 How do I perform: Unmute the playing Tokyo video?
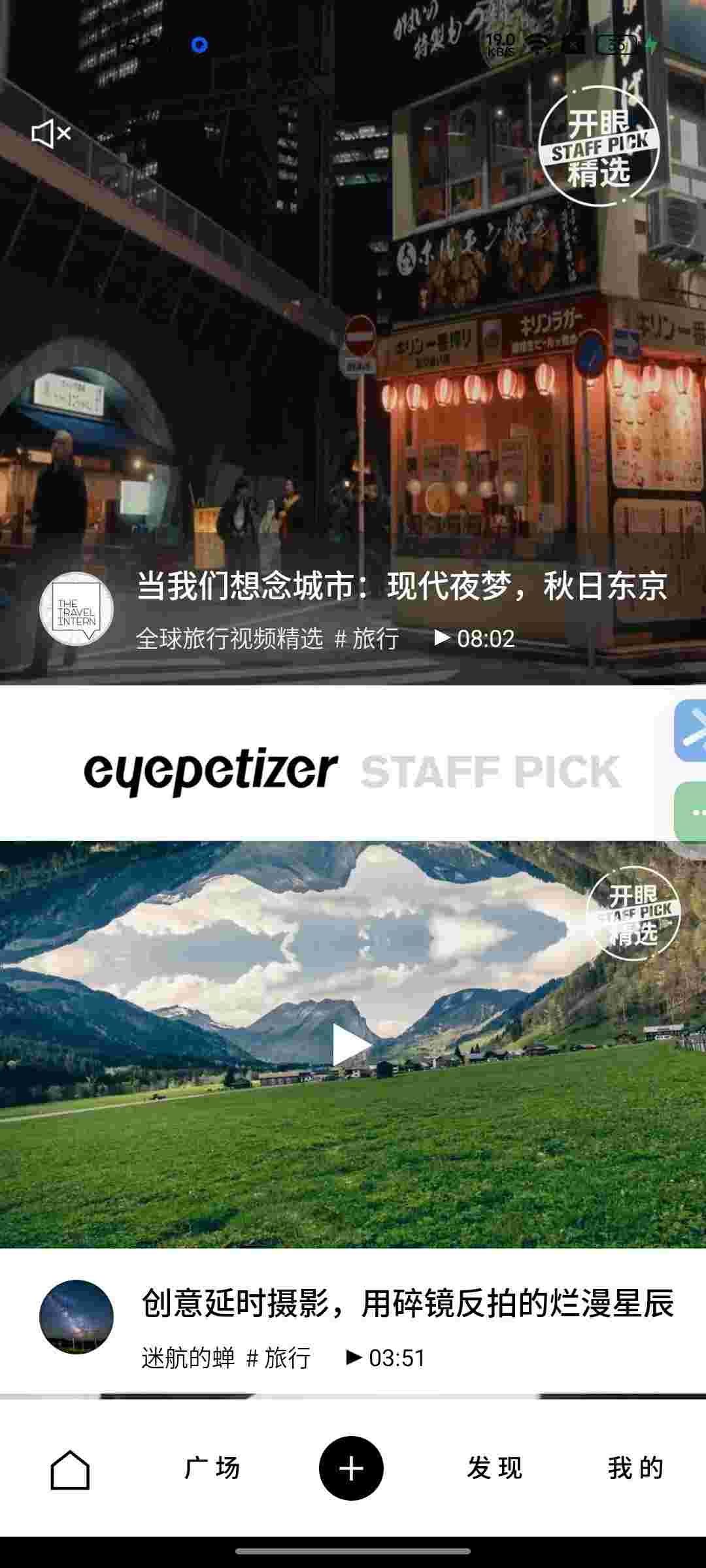(x=51, y=134)
